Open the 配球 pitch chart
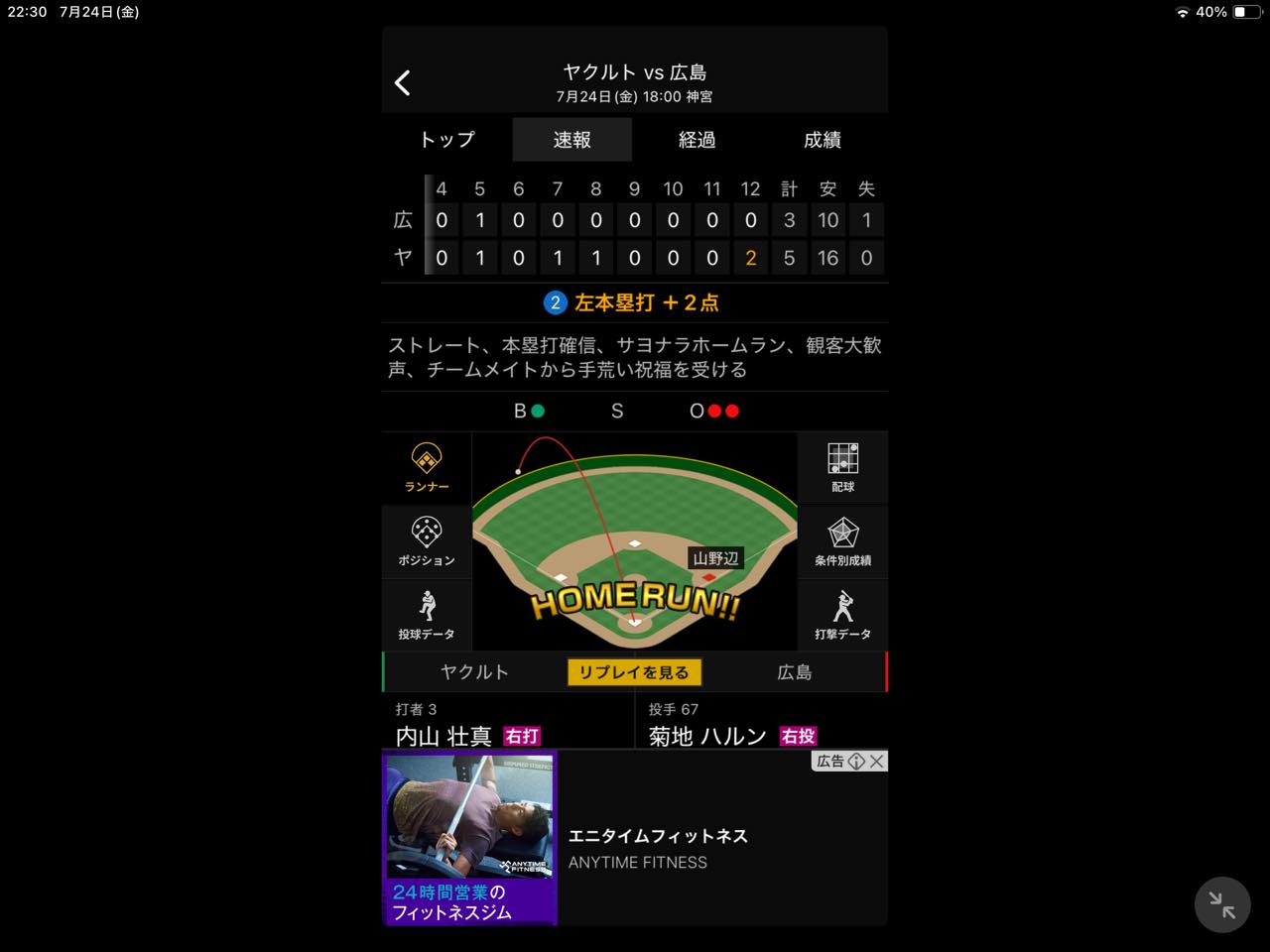 pos(842,468)
